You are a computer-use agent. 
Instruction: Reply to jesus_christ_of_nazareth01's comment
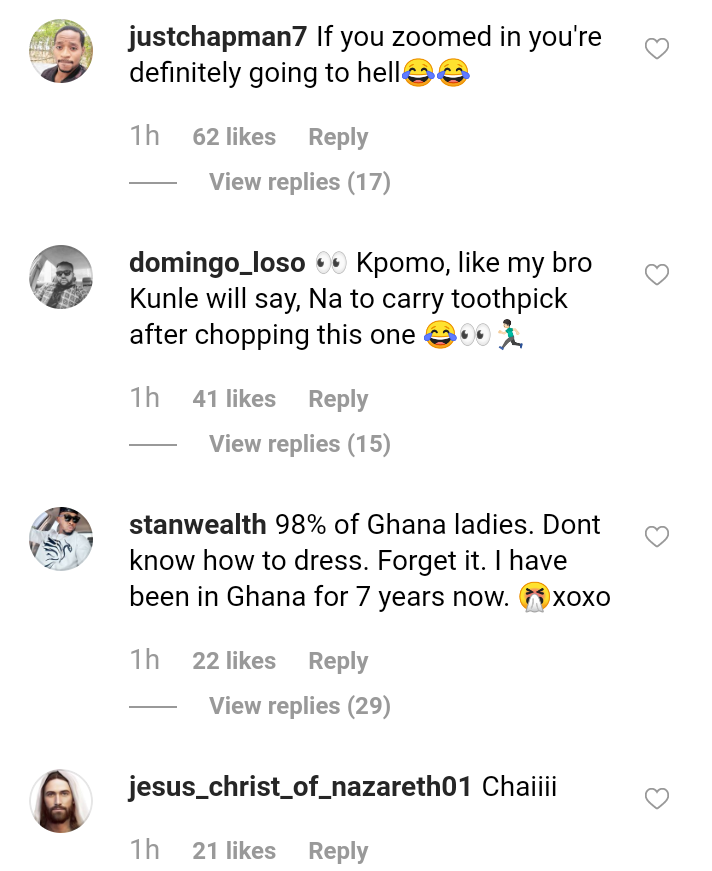pyautogui.click(x=338, y=851)
